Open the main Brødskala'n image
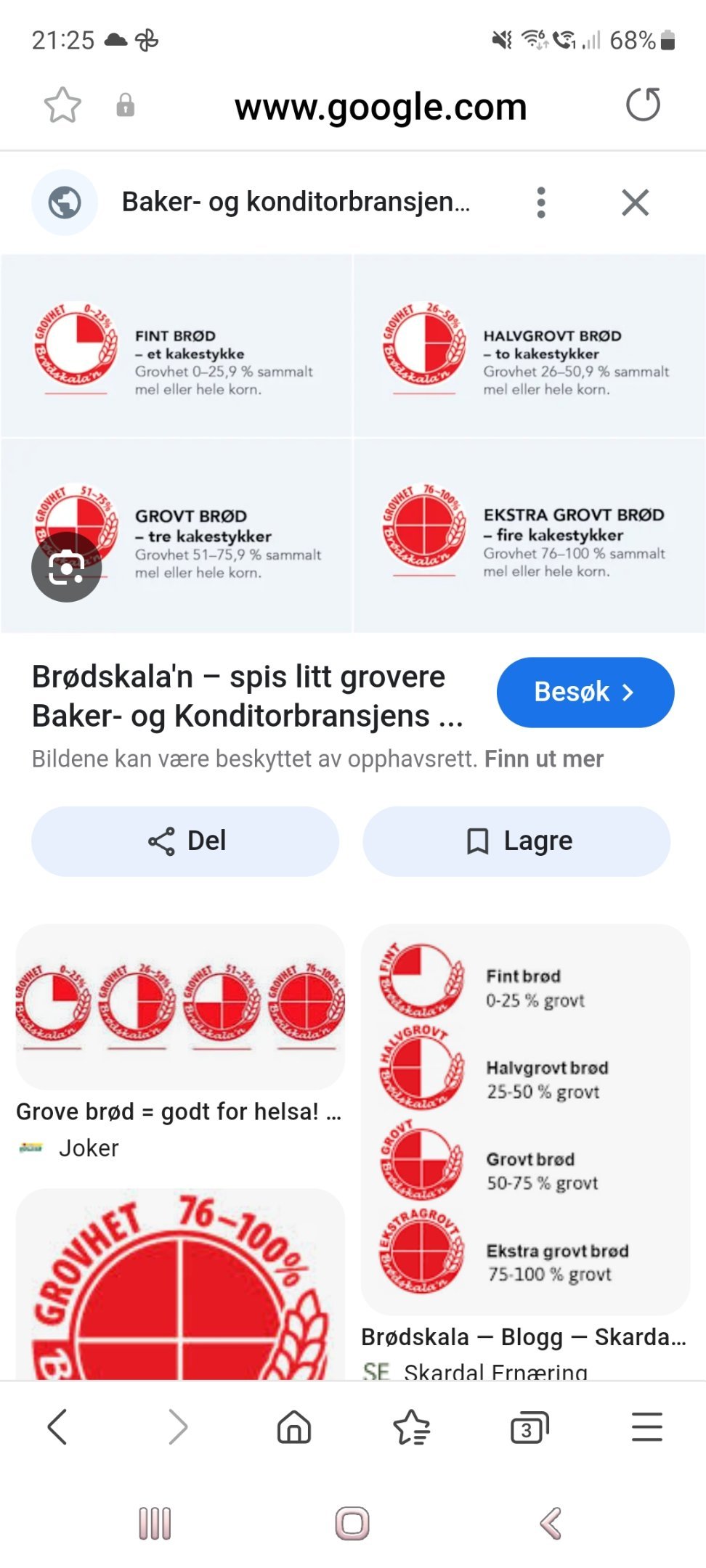This screenshot has height=1568, width=706. pos(353,444)
